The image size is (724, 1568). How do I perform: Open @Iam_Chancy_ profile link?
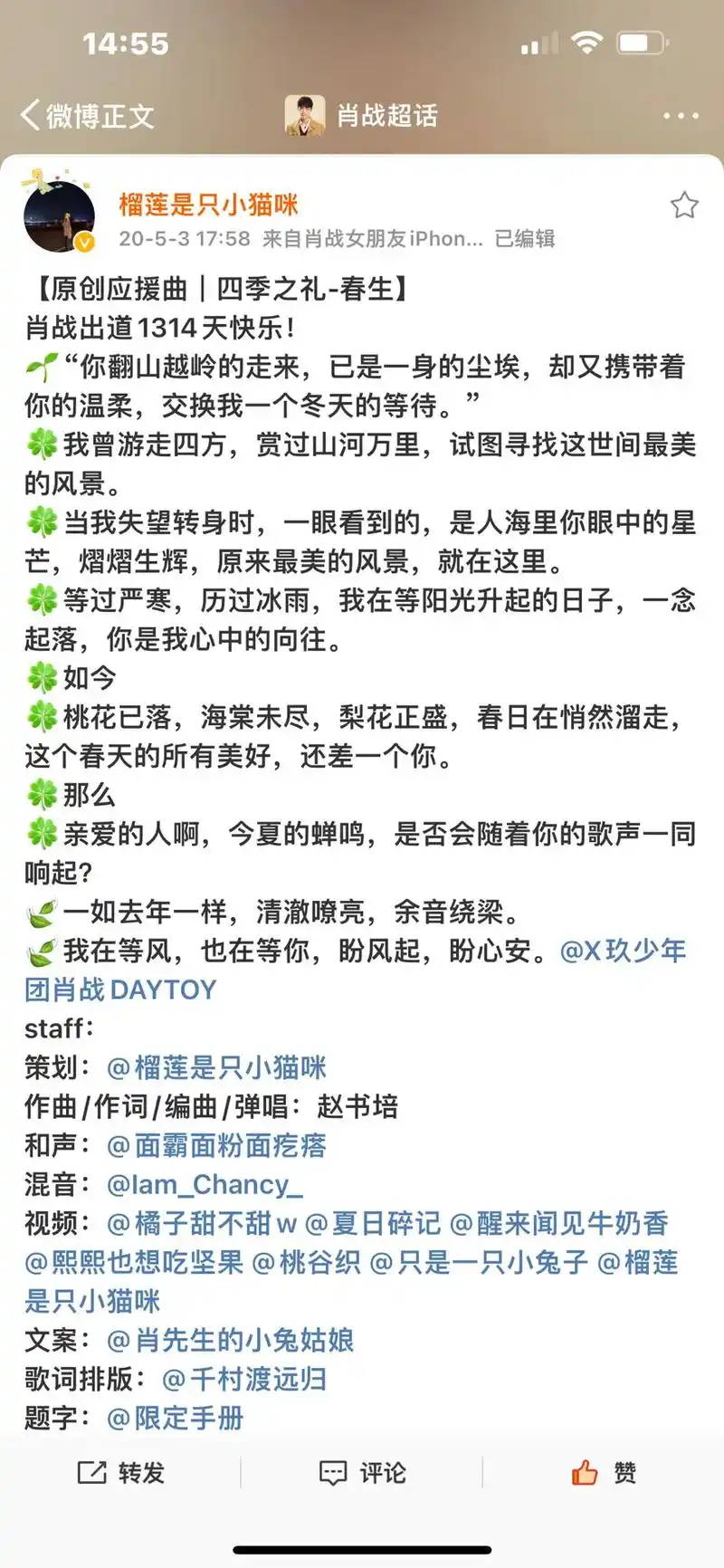[x=205, y=1184]
